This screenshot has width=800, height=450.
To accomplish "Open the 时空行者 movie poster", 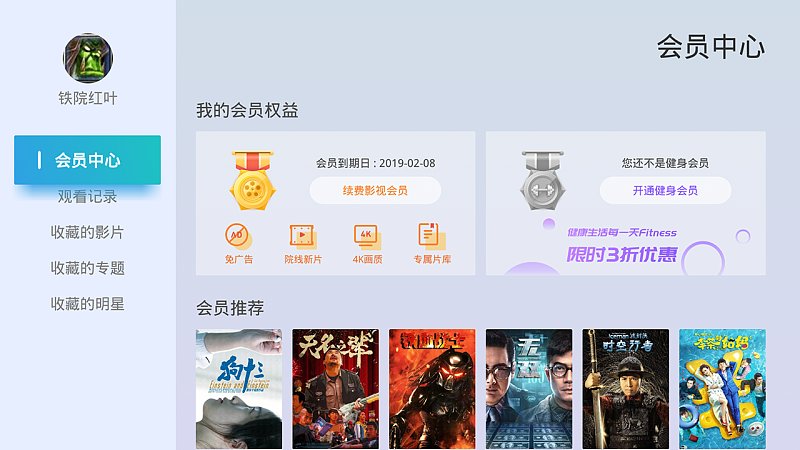I will pyautogui.click(x=626, y=389).
